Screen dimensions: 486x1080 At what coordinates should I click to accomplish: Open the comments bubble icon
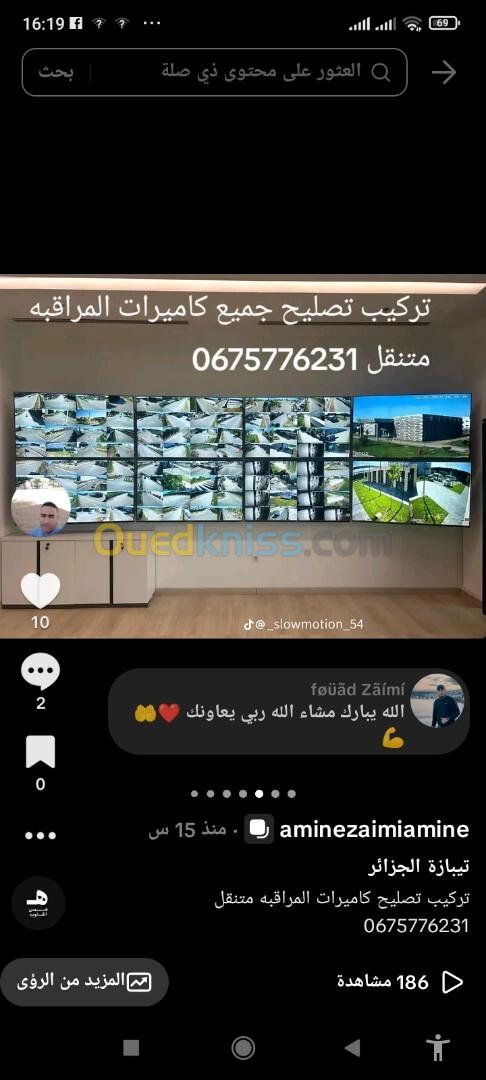(x=41, y=671)
